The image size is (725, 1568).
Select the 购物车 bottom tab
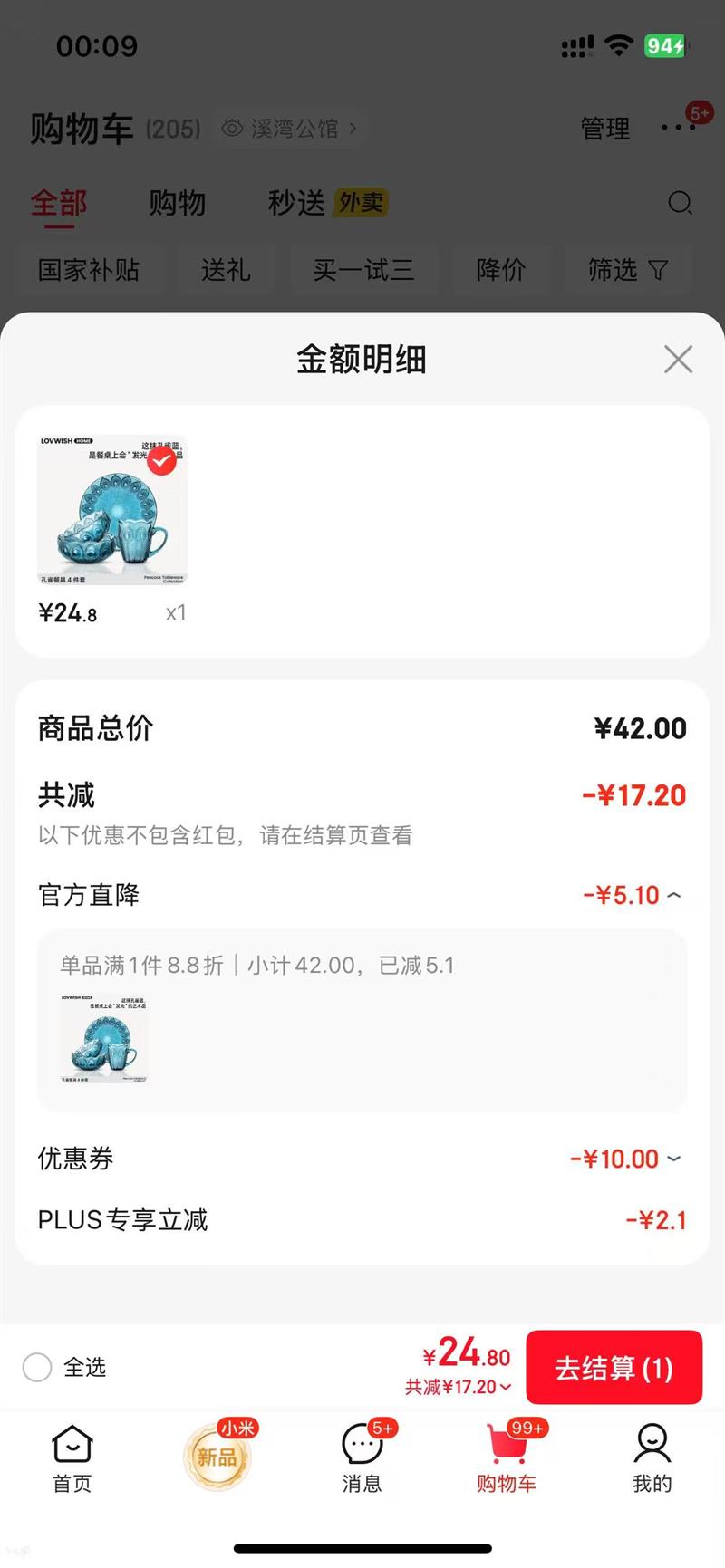tap(507, 1457)
